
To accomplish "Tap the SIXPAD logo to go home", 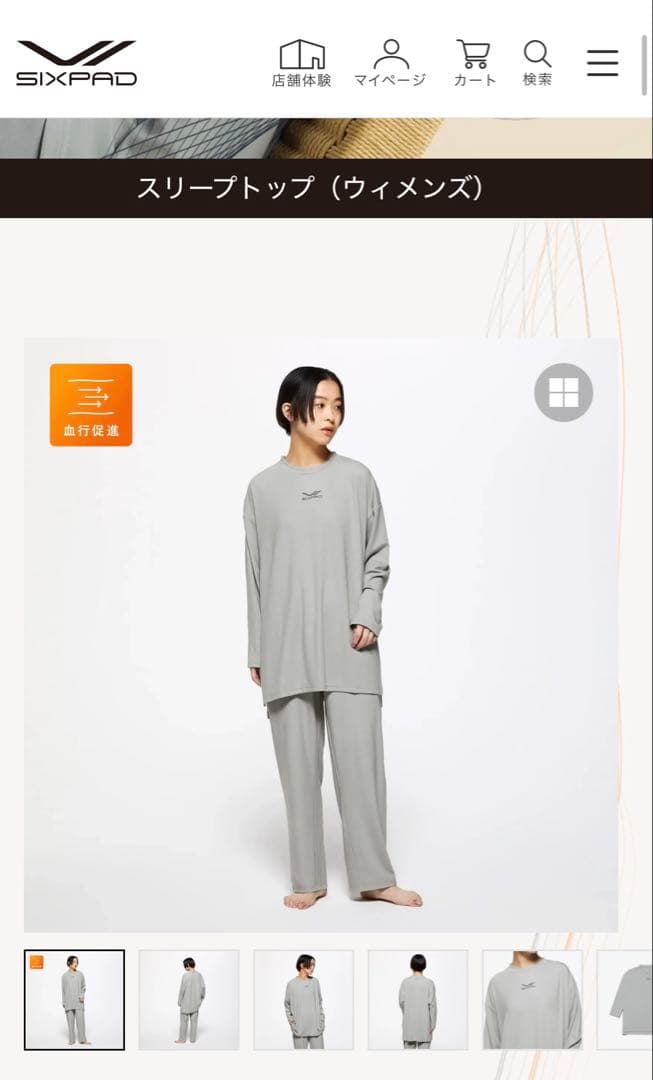I will pos(76,62).
